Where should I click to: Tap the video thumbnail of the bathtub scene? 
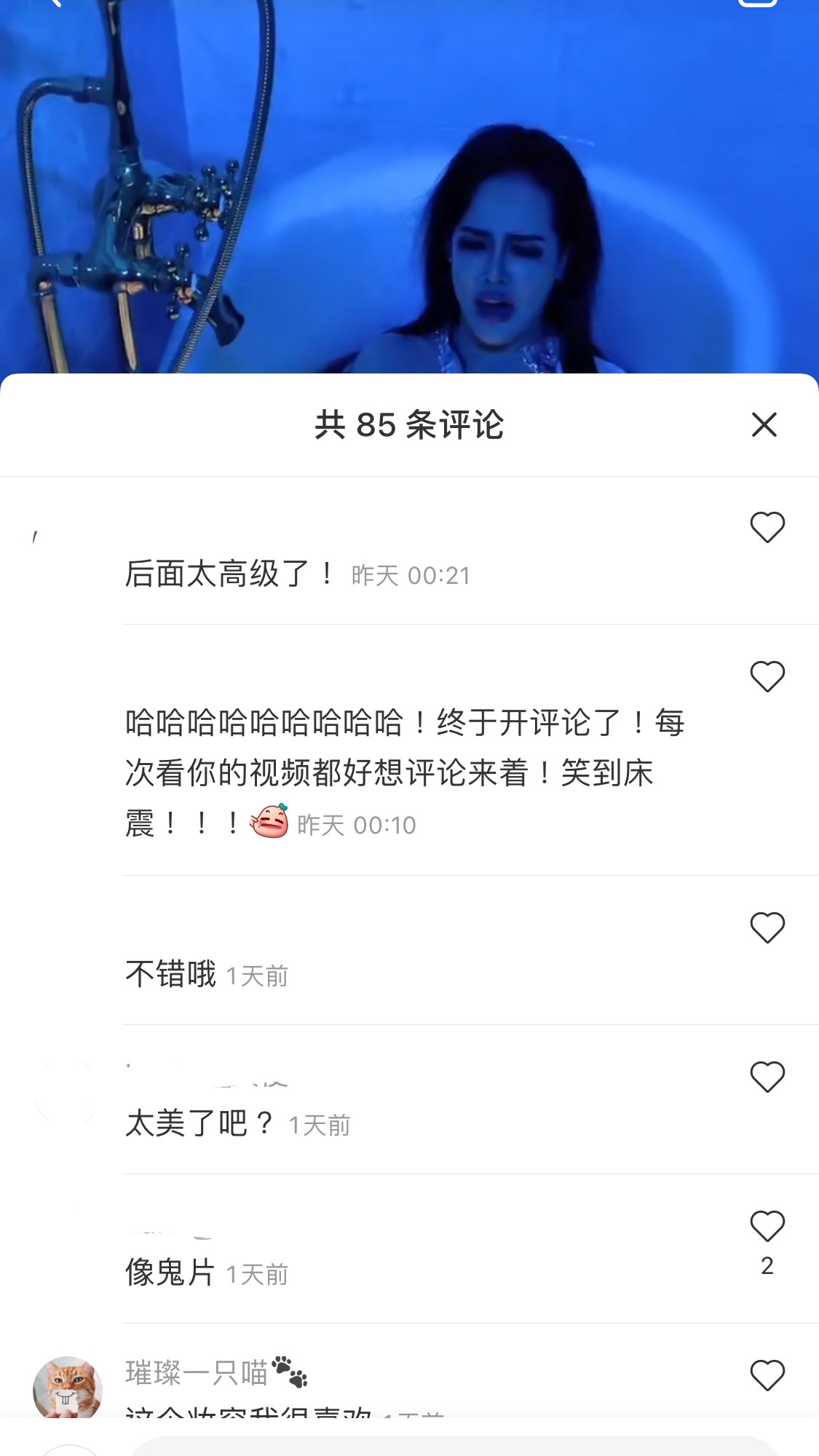tap(409, 189)
